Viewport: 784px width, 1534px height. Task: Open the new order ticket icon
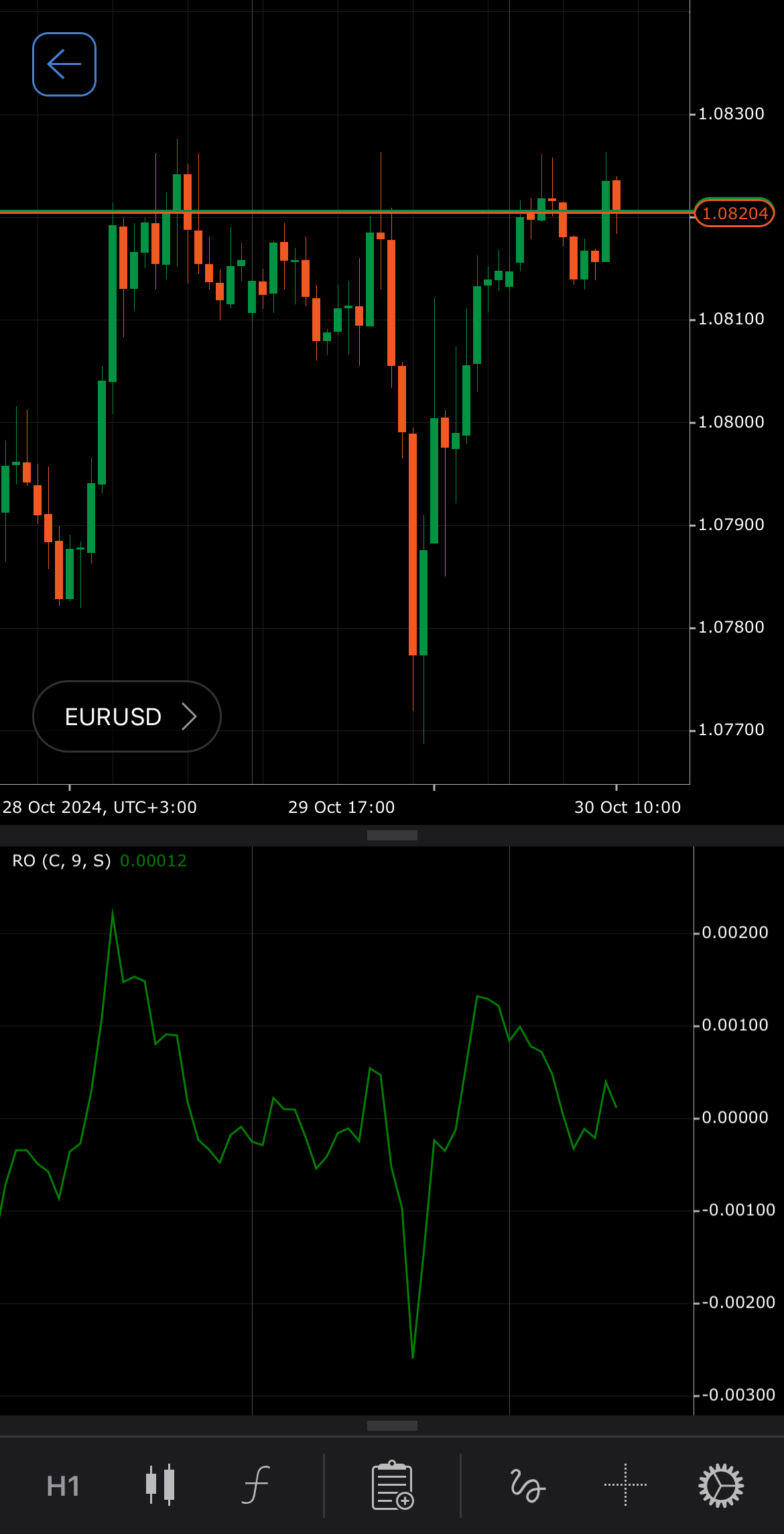(x=393, y=1485)
